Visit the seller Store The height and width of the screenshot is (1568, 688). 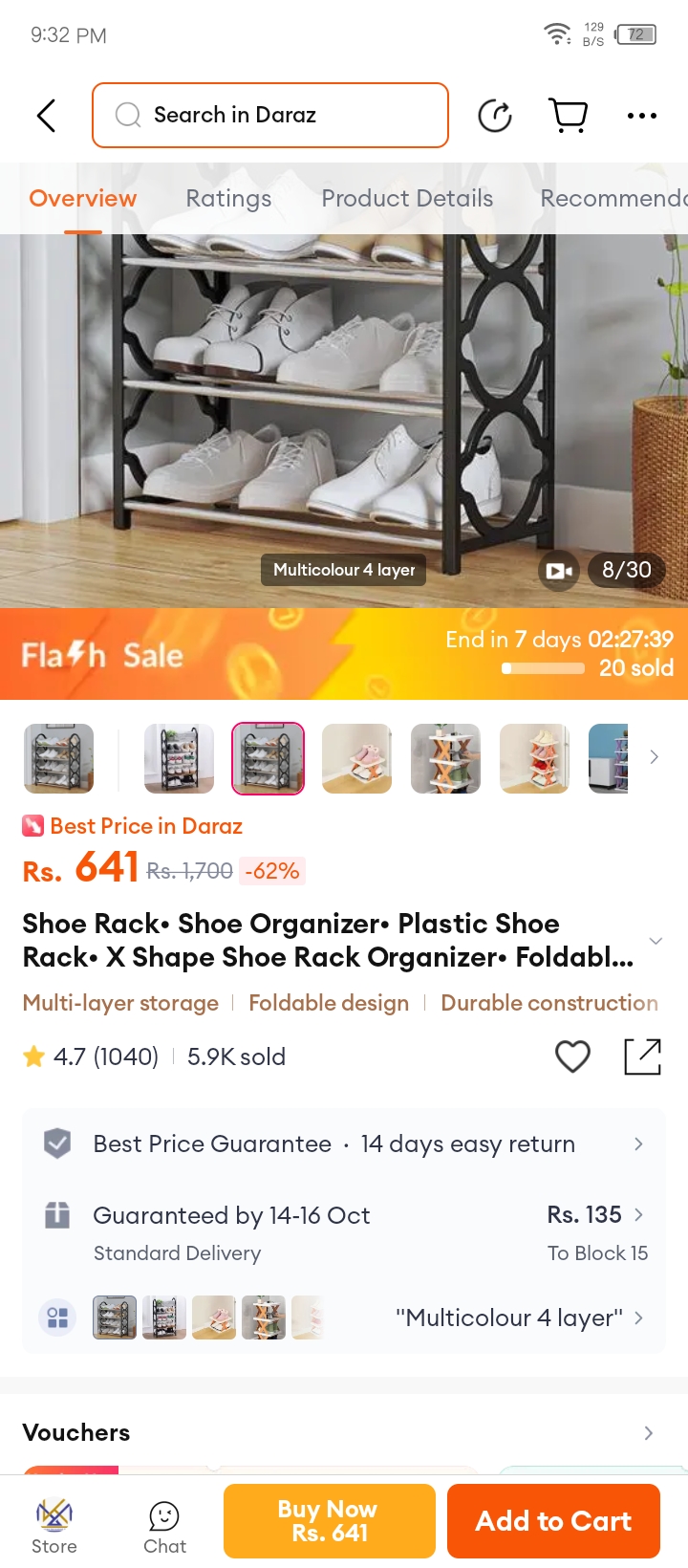point(54,1526)
